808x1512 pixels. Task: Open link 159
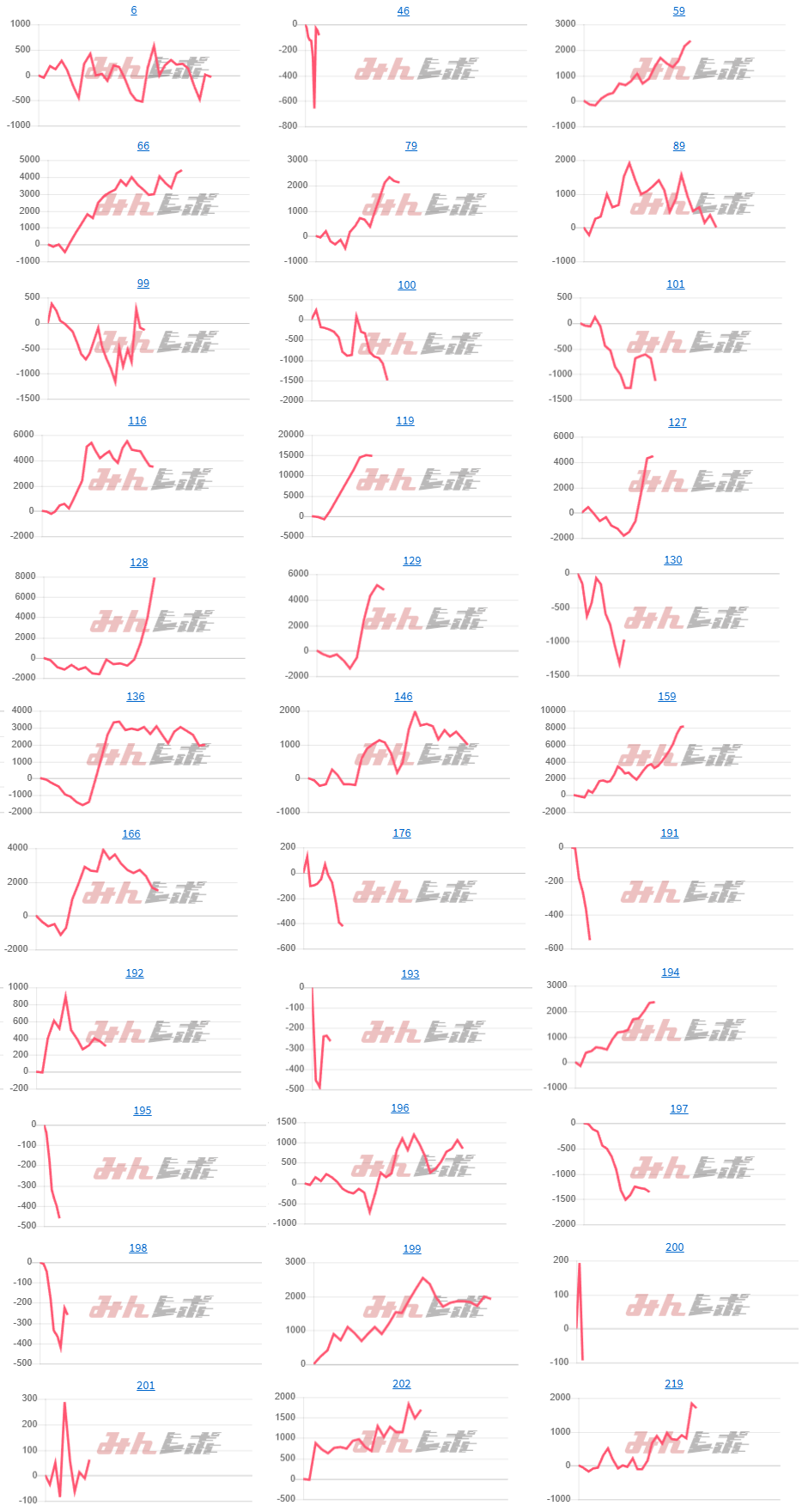tap(667, 697)
